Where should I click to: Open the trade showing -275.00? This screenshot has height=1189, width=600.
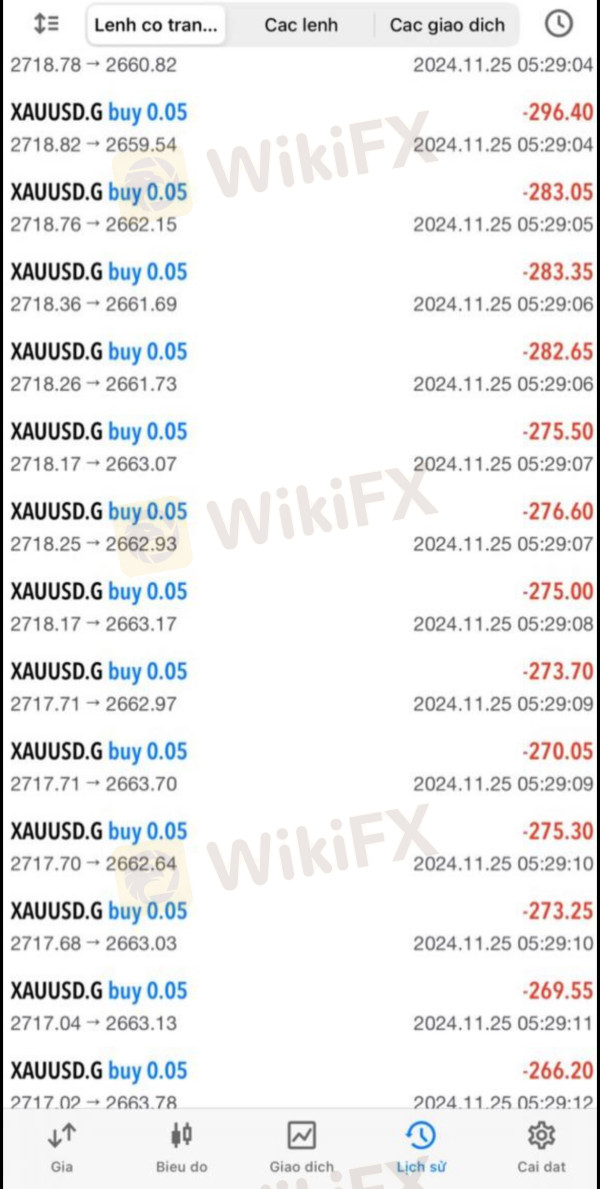[301, 607]
